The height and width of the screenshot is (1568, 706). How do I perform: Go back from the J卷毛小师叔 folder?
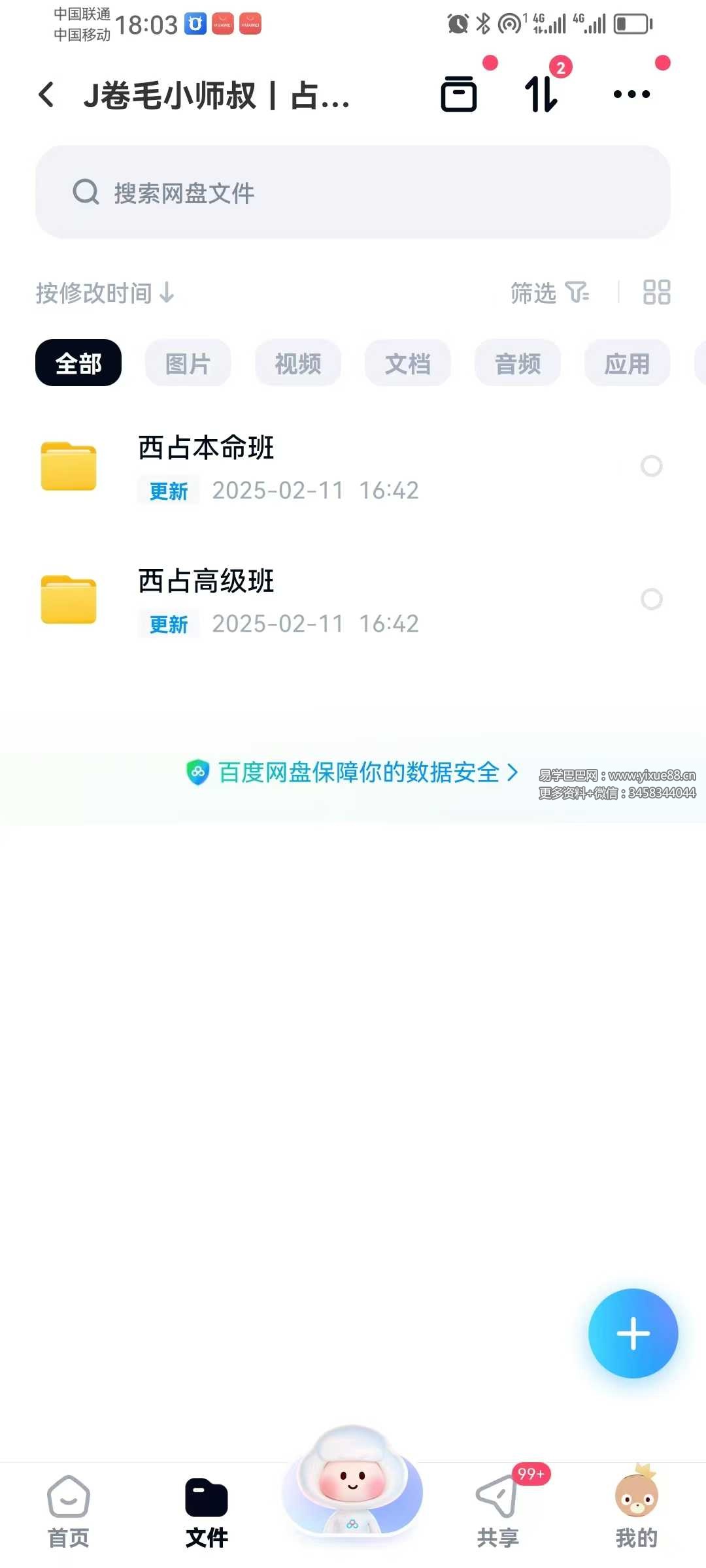[46, 95]
